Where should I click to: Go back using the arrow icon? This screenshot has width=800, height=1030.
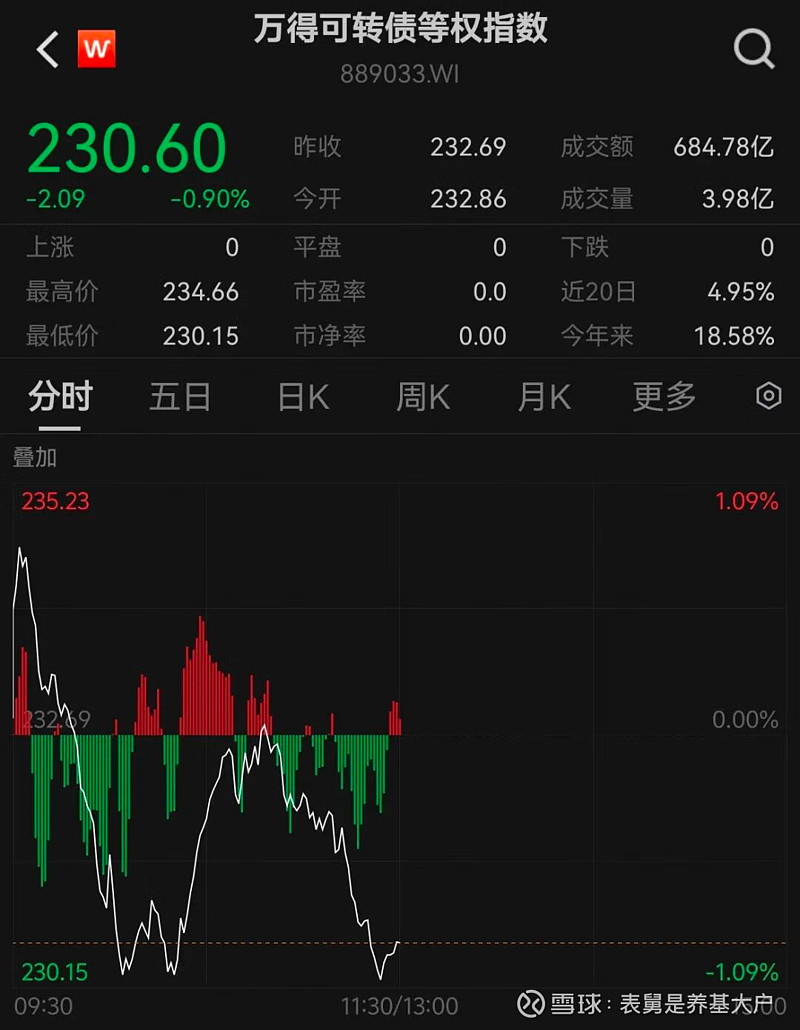tap(48, 49)
